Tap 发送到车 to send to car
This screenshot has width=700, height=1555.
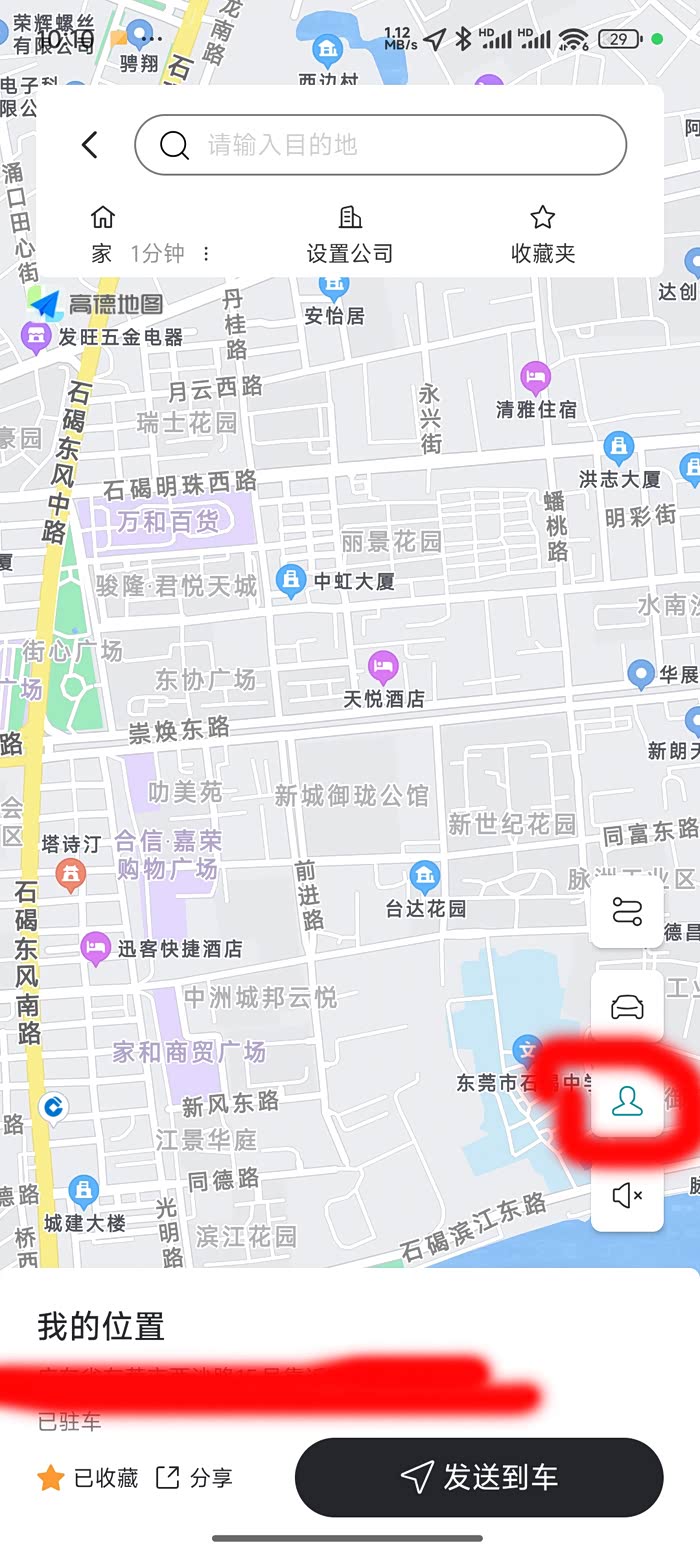pyautogui.click(x=479, y=1477)
